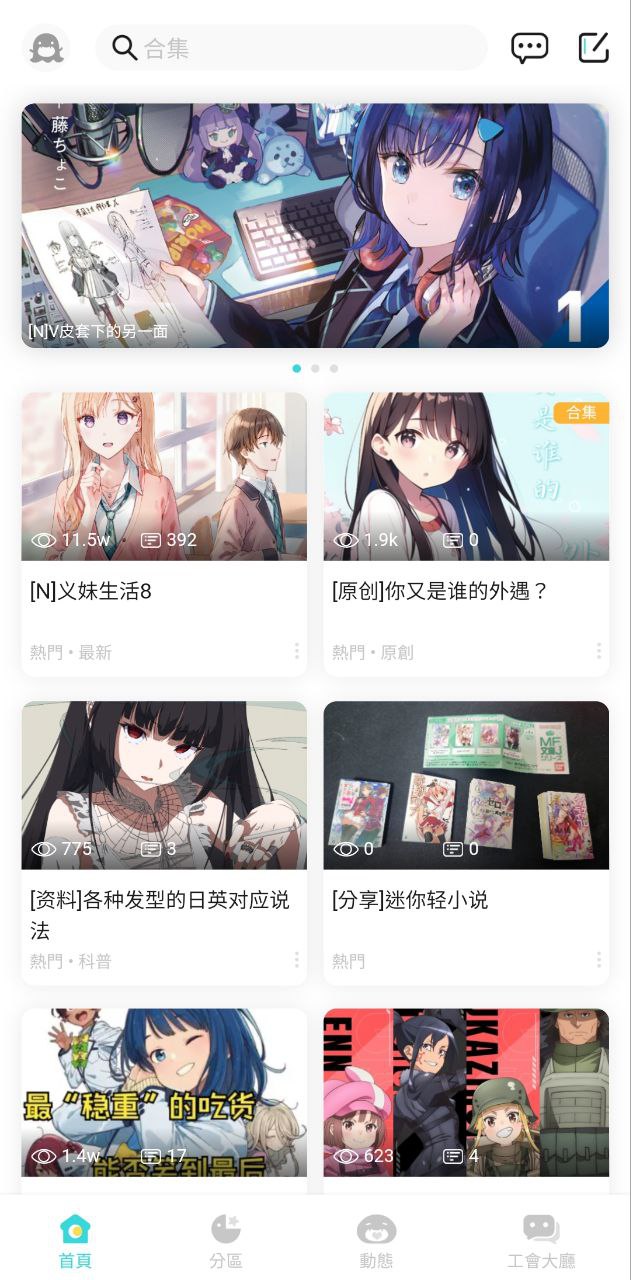Open the profile avatar icon
Screen dimensions: 631x1280
pyautogui.click(x=46, y=48)
